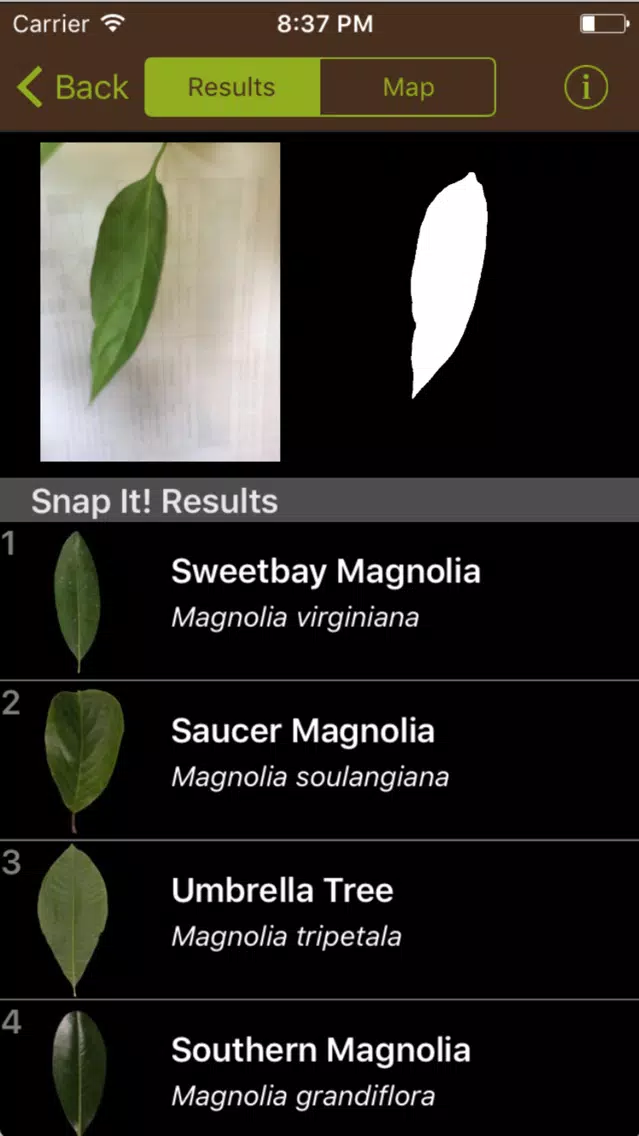Open the Southern Magnolia result

click(320, 1068)
